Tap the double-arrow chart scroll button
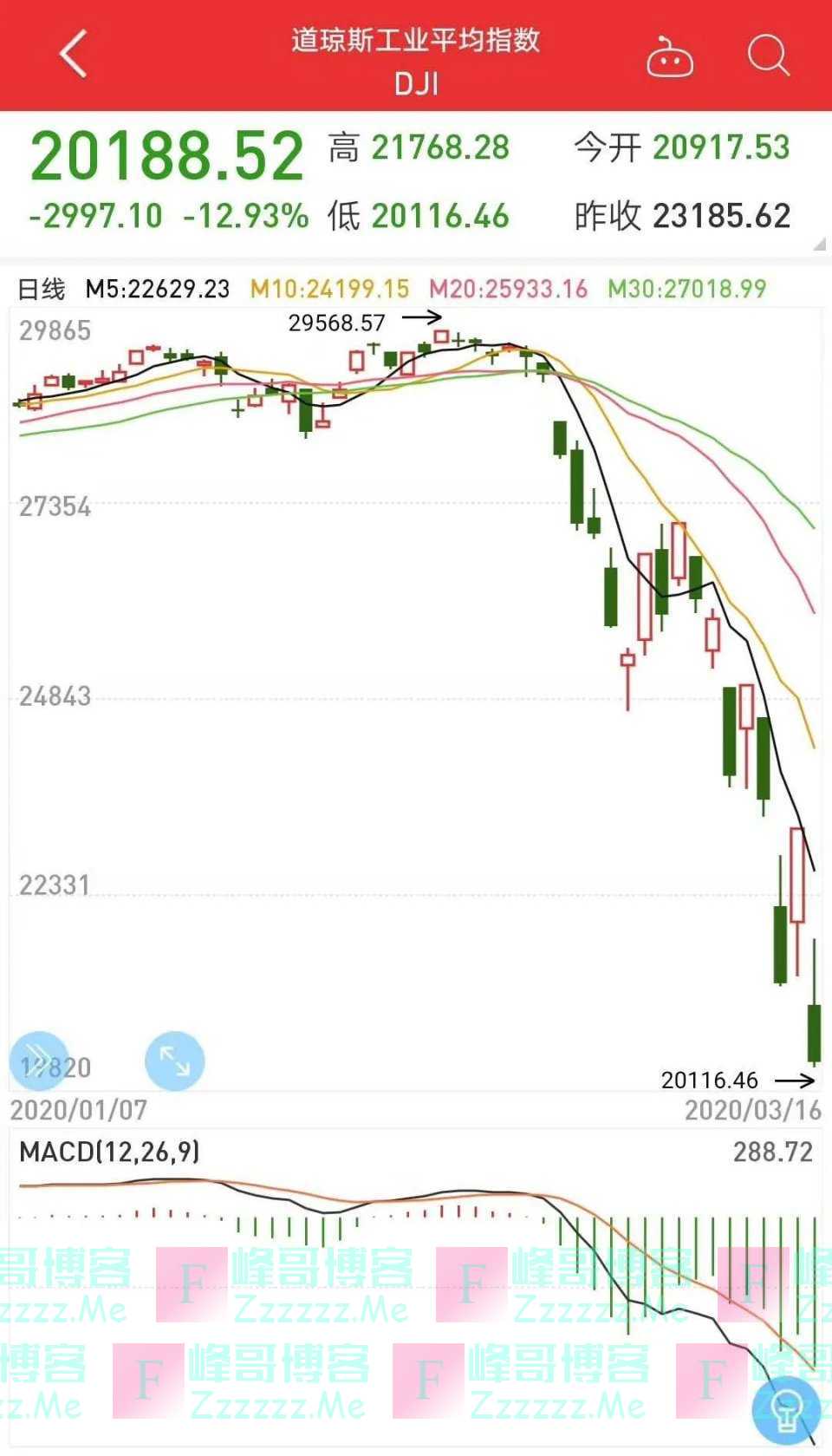The image size is (832, 1456). click(38, 1060)
